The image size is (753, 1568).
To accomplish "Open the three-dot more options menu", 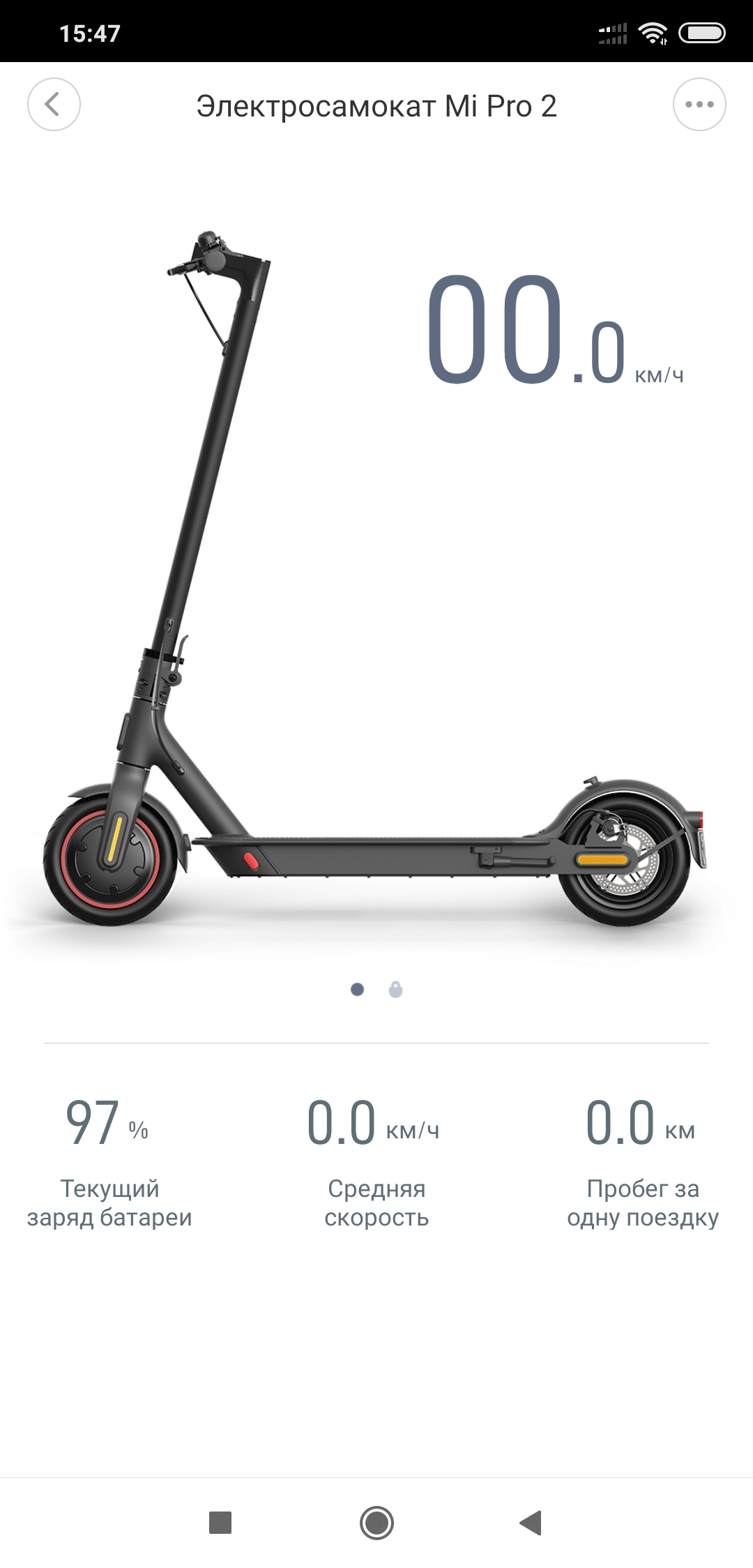I will 699,105.
